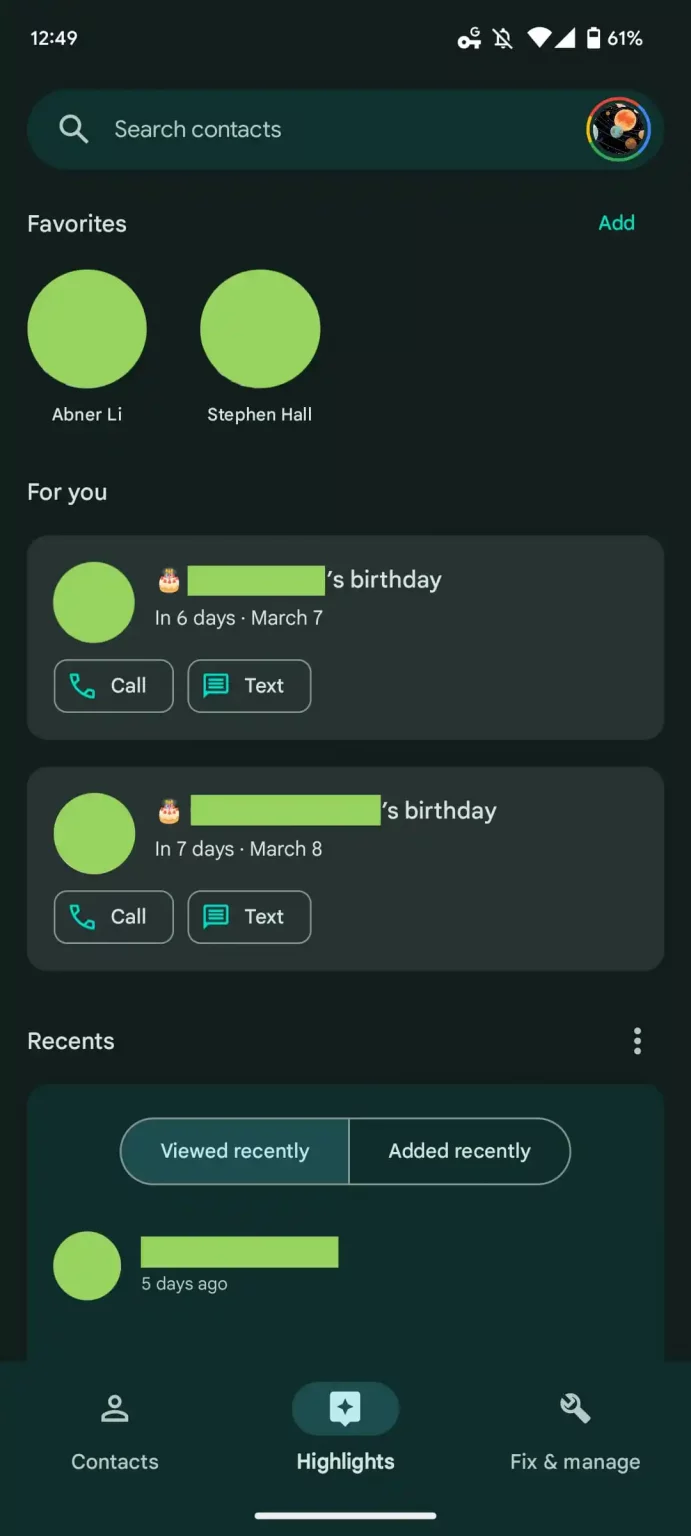691x1536 pixels.
Task: Switch to Added recently
Action: 459,1151
